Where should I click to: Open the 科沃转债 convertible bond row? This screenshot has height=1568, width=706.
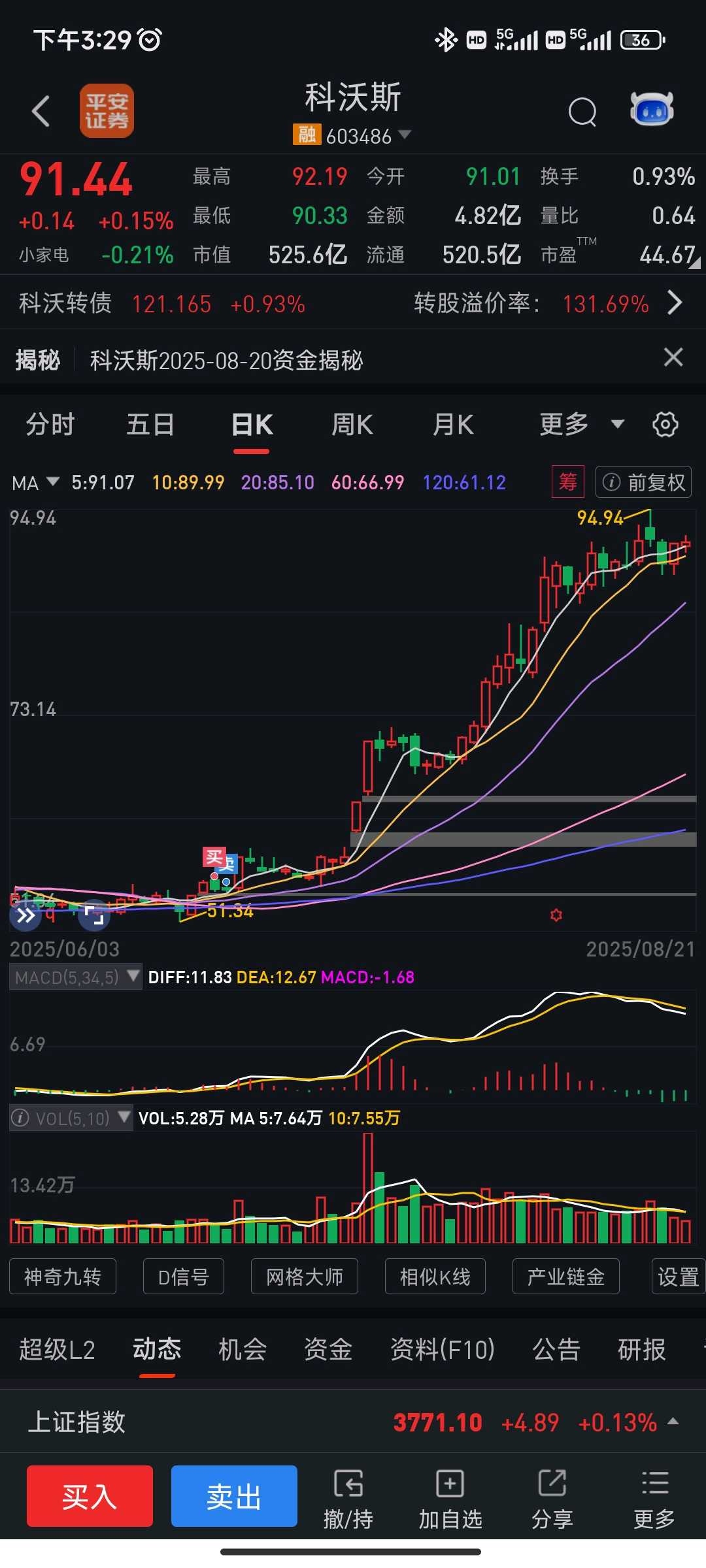(353, 303)
